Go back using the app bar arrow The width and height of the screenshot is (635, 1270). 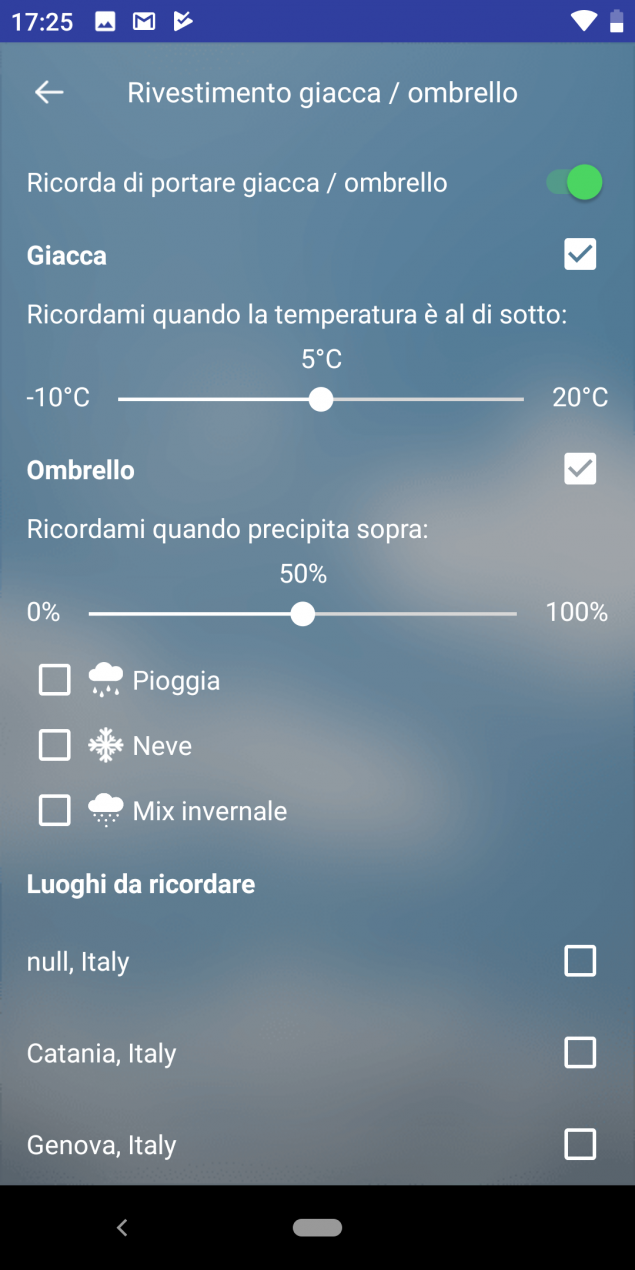[x=49, y=93]
